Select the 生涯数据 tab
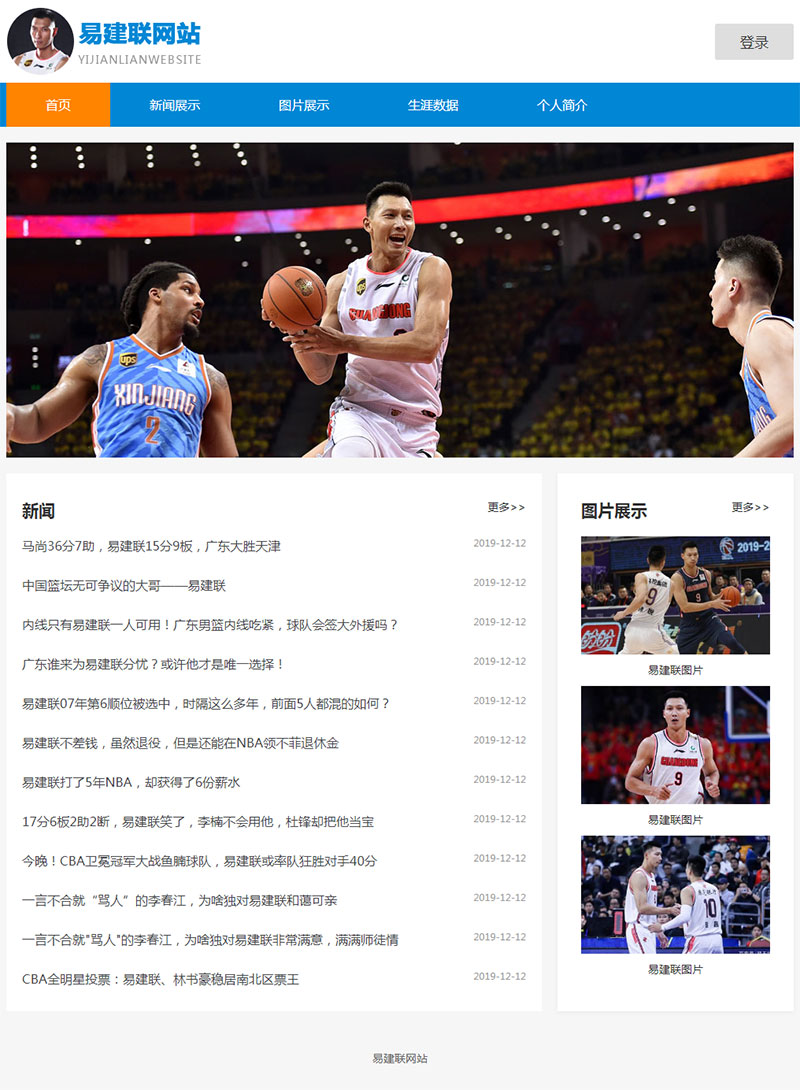This screenshot has height=1090, width=800. pos(432,105)
